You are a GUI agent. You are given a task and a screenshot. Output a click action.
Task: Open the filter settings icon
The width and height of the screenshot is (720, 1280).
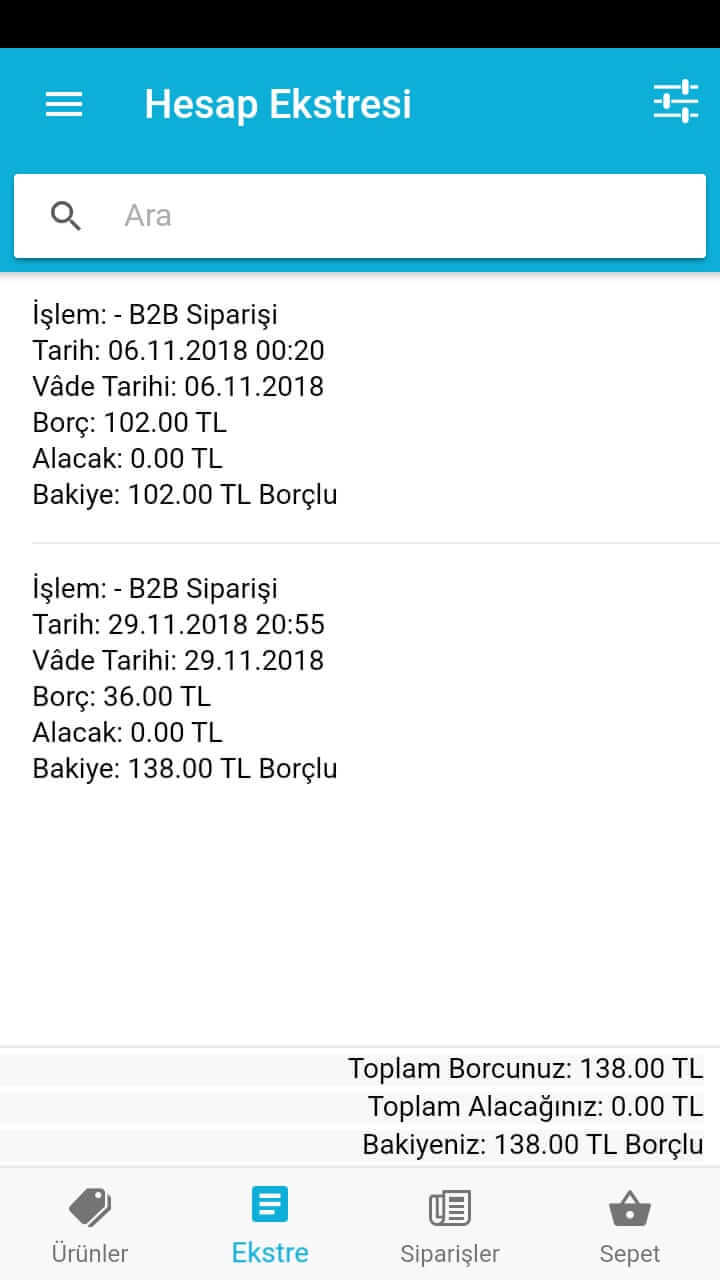[x=675, y=102]
